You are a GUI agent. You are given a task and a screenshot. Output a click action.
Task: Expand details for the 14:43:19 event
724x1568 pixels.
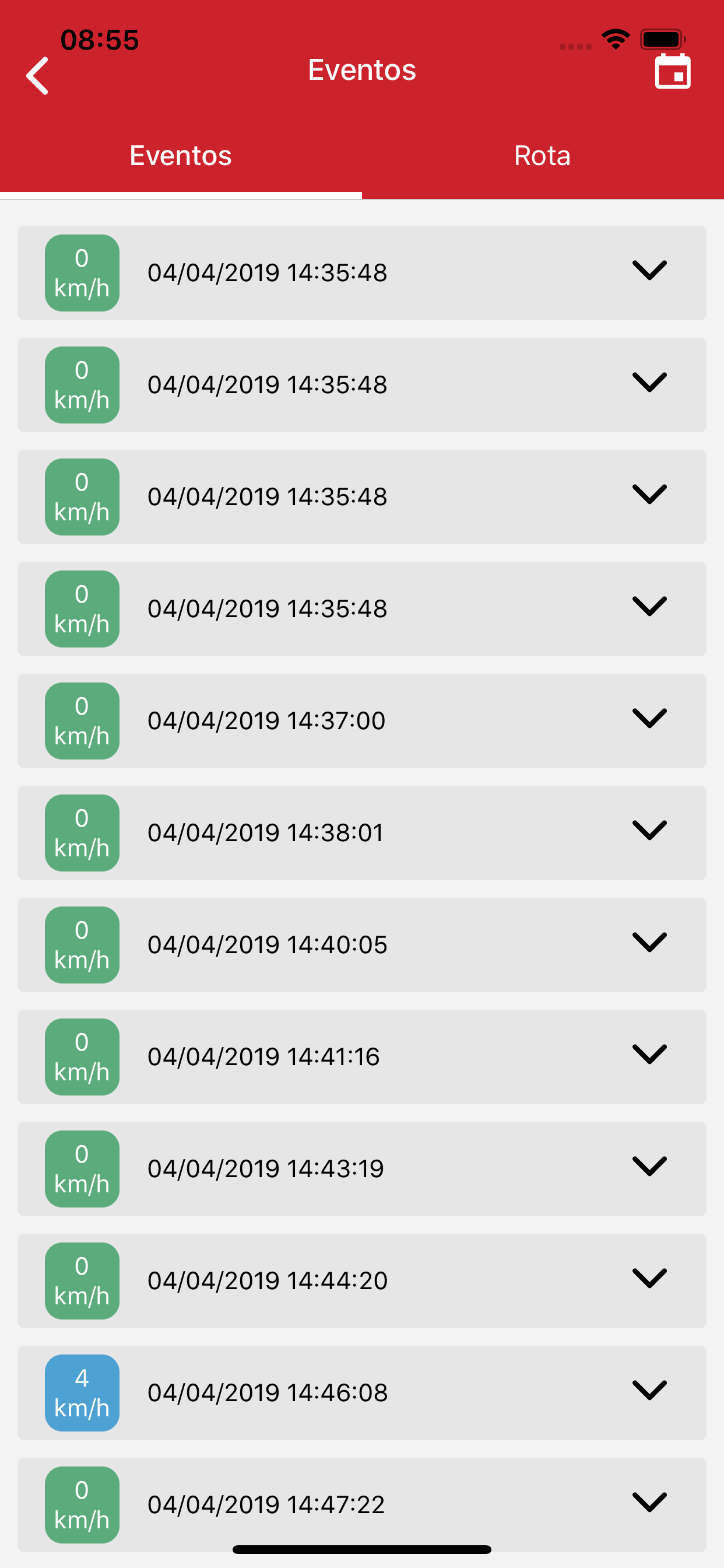point(649,1167)
